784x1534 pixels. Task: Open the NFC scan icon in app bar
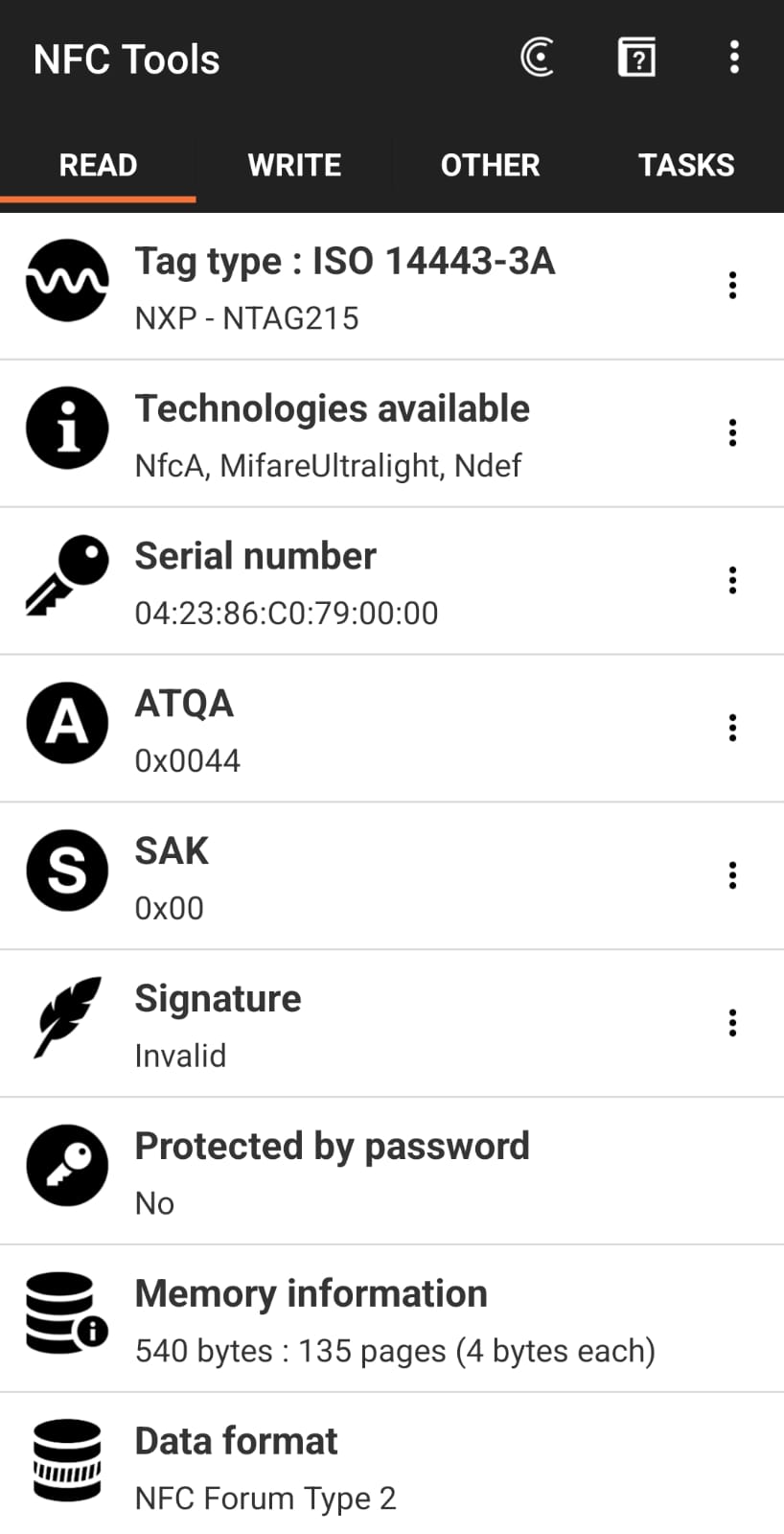coord(538,58)
